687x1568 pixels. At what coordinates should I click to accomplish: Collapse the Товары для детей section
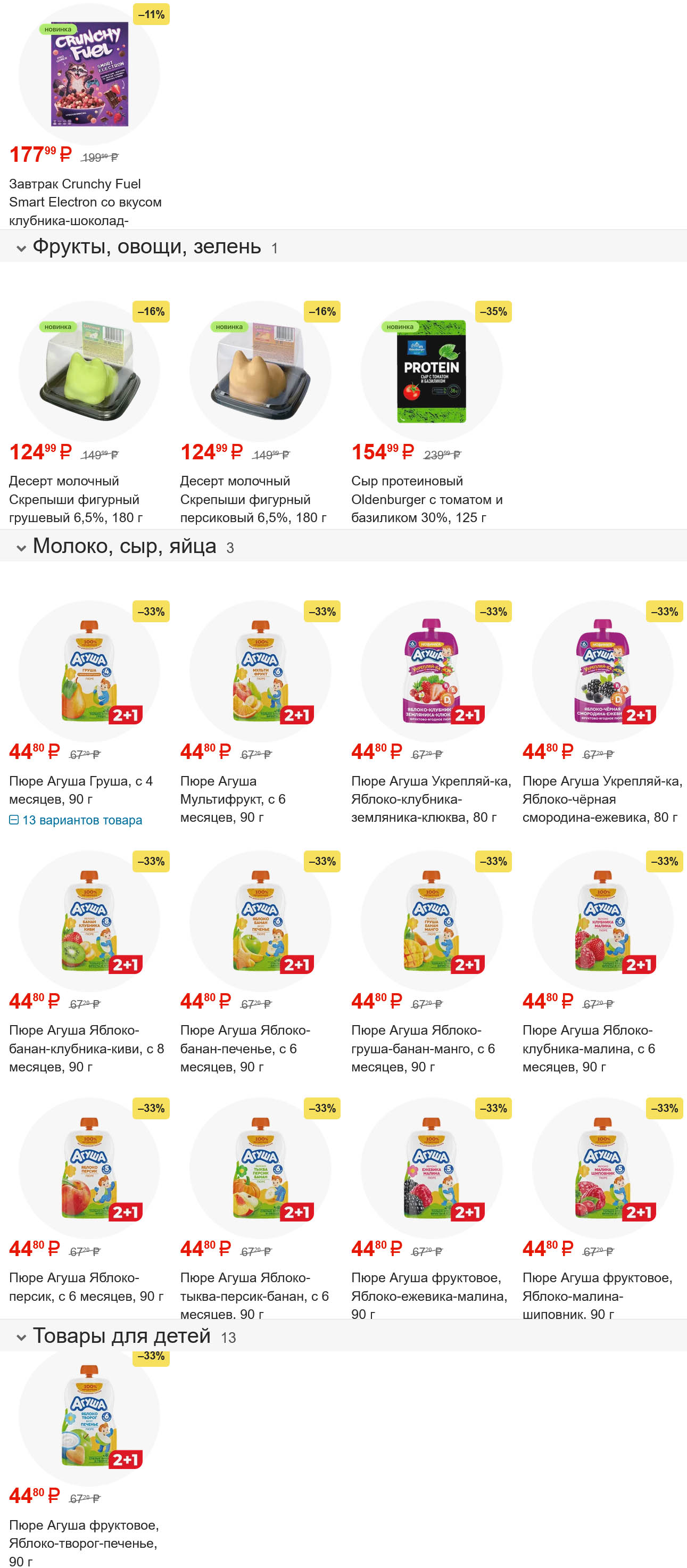point(22,1338)
